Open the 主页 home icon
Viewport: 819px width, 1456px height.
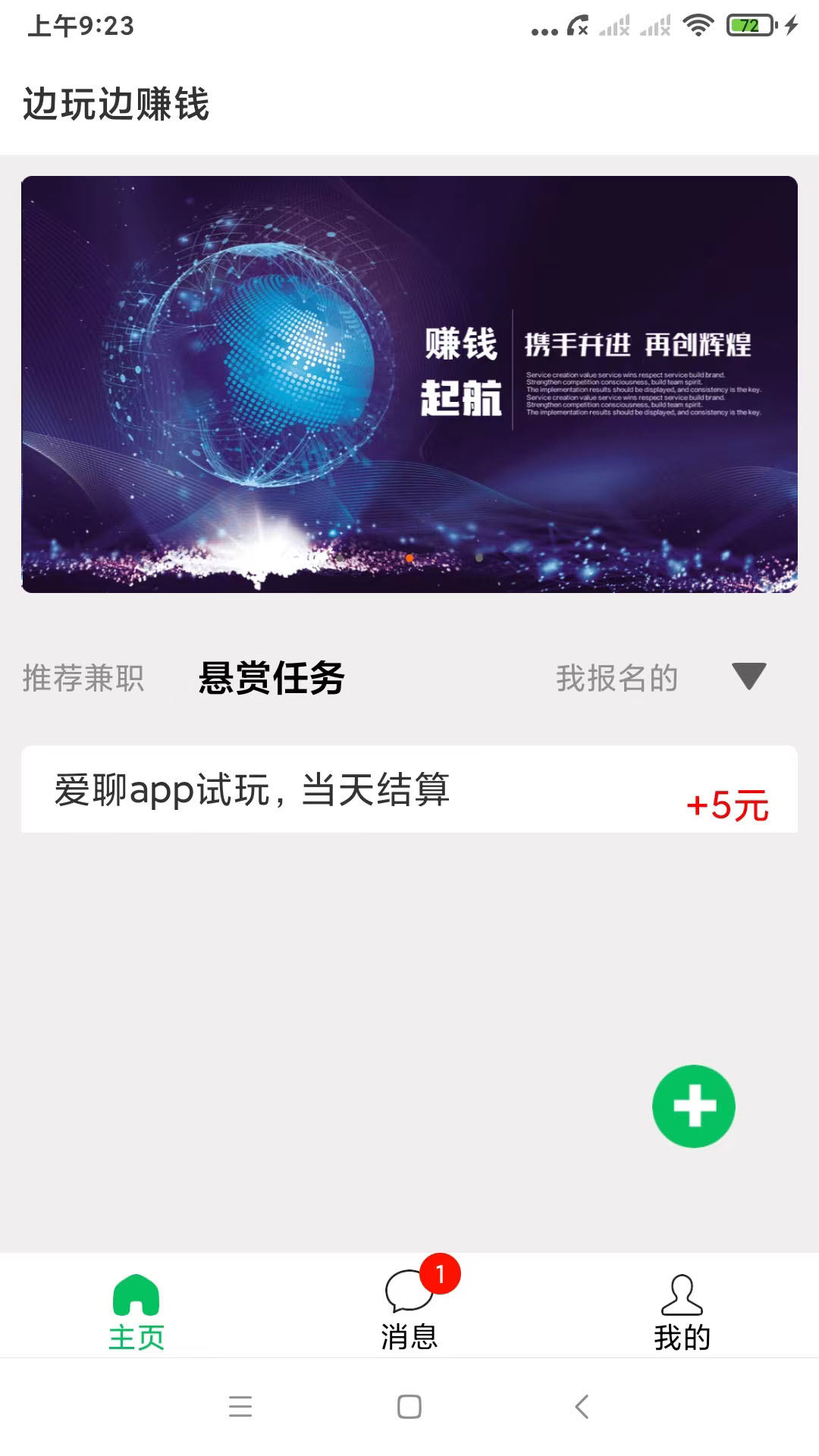coord(136,1294)
